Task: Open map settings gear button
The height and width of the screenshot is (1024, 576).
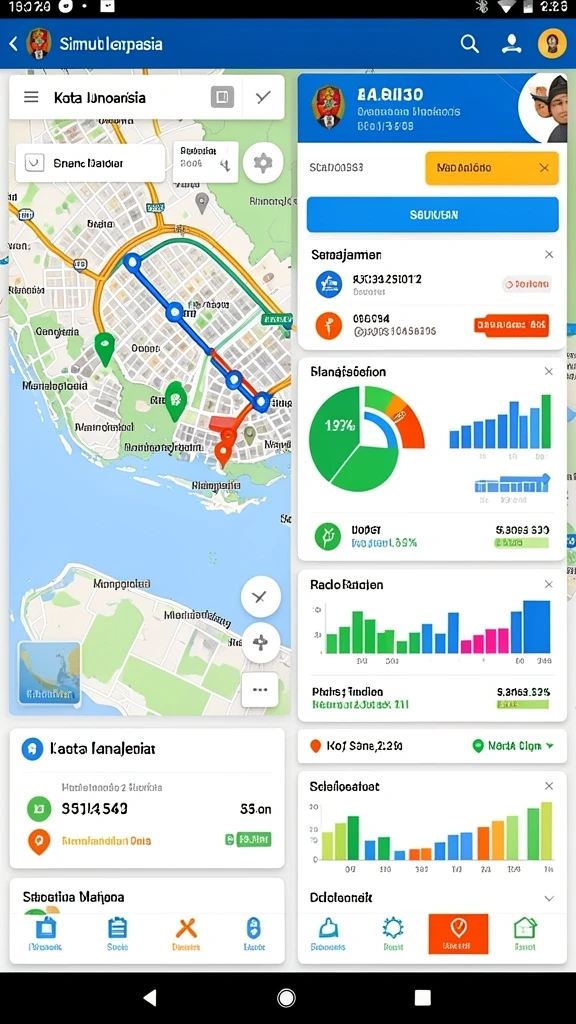Action: (263, 163)
